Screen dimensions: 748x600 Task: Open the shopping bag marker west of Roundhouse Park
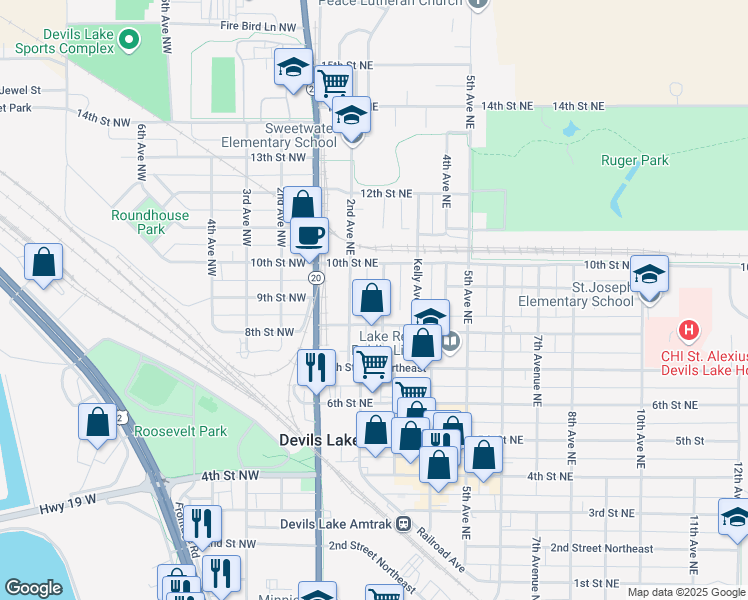point(43,262)
